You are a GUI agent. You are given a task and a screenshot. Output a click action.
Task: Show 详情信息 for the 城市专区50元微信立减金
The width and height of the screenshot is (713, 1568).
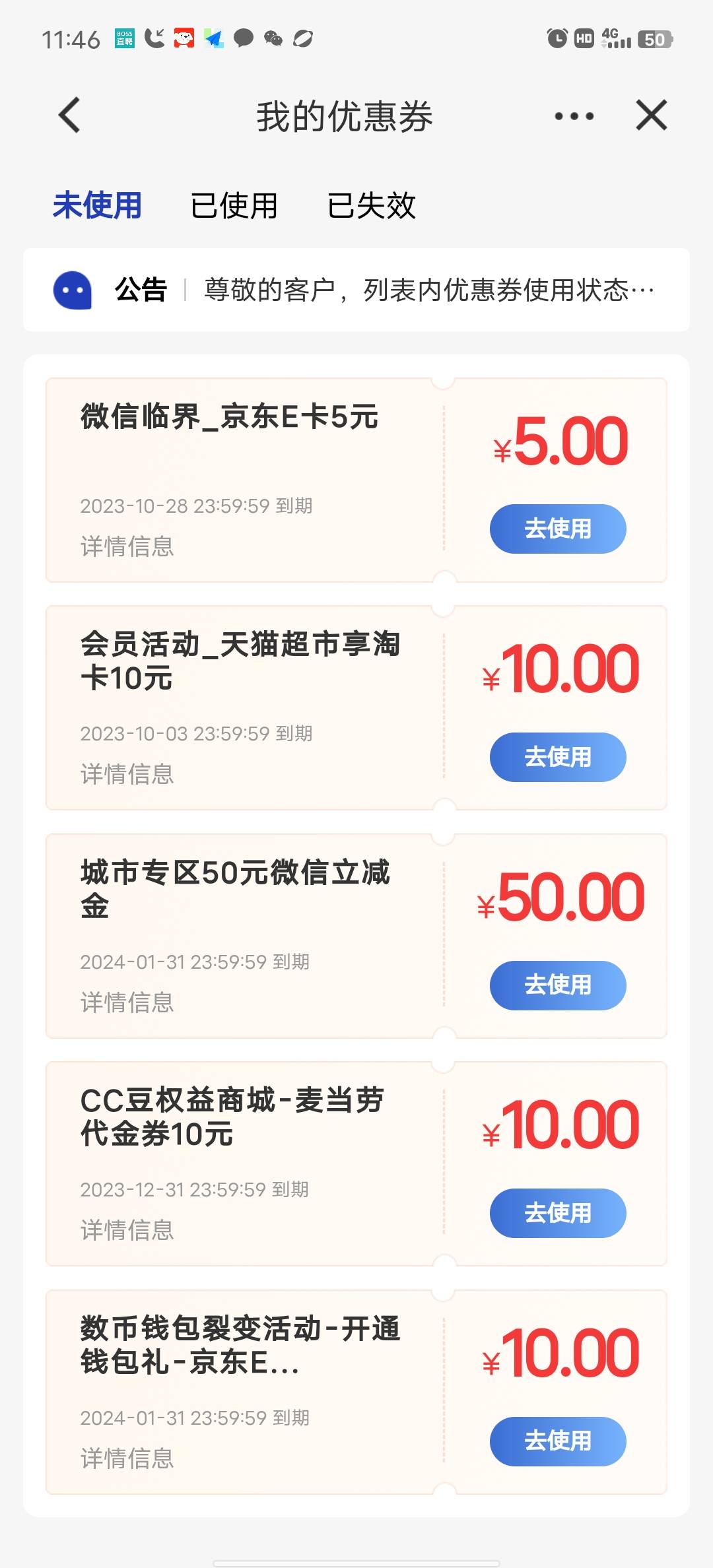(127, 1002)
